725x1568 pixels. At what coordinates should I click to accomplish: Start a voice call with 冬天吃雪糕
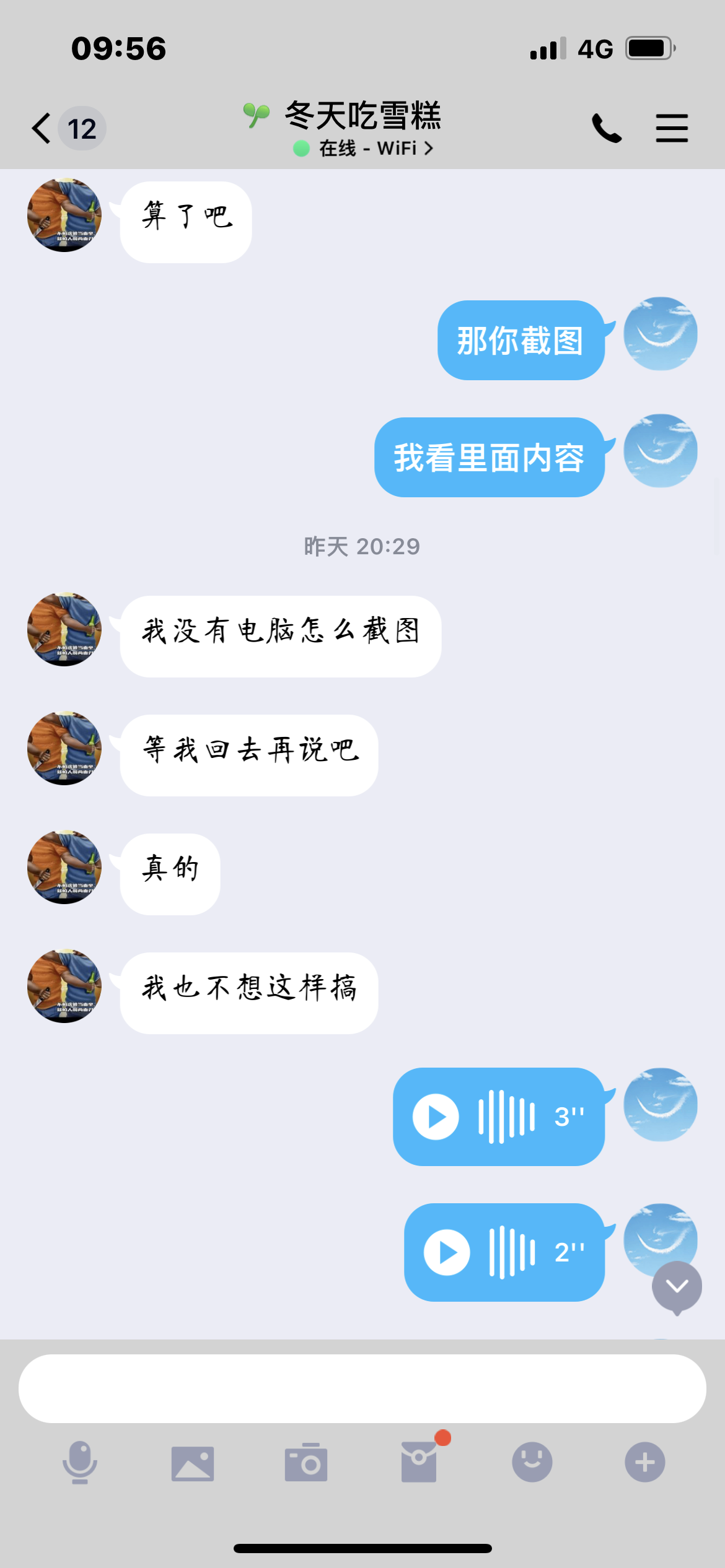[606, 129]
